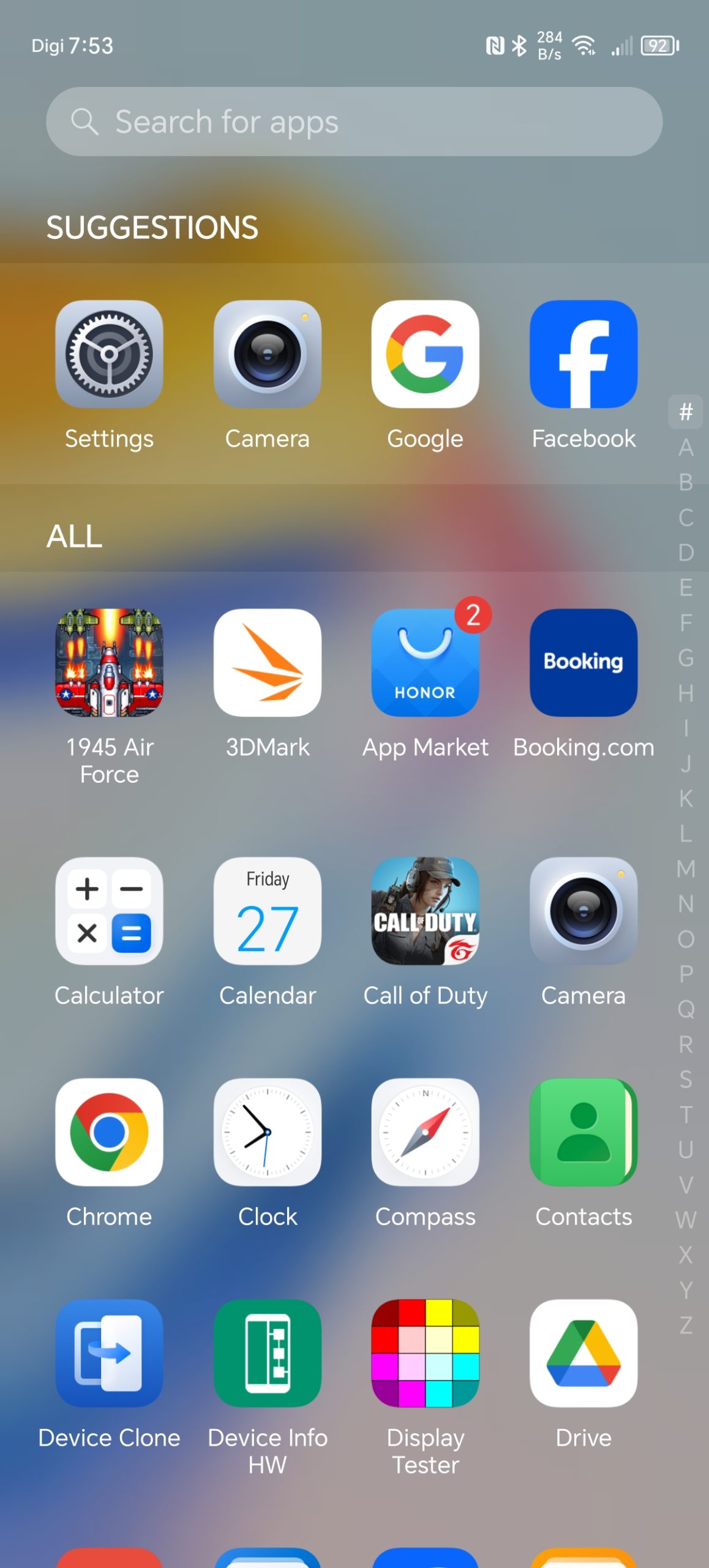The width and height of the screenshot is (709, 1568).
Task: Launch the Display Tester app
Action: tap(425, 1353)
